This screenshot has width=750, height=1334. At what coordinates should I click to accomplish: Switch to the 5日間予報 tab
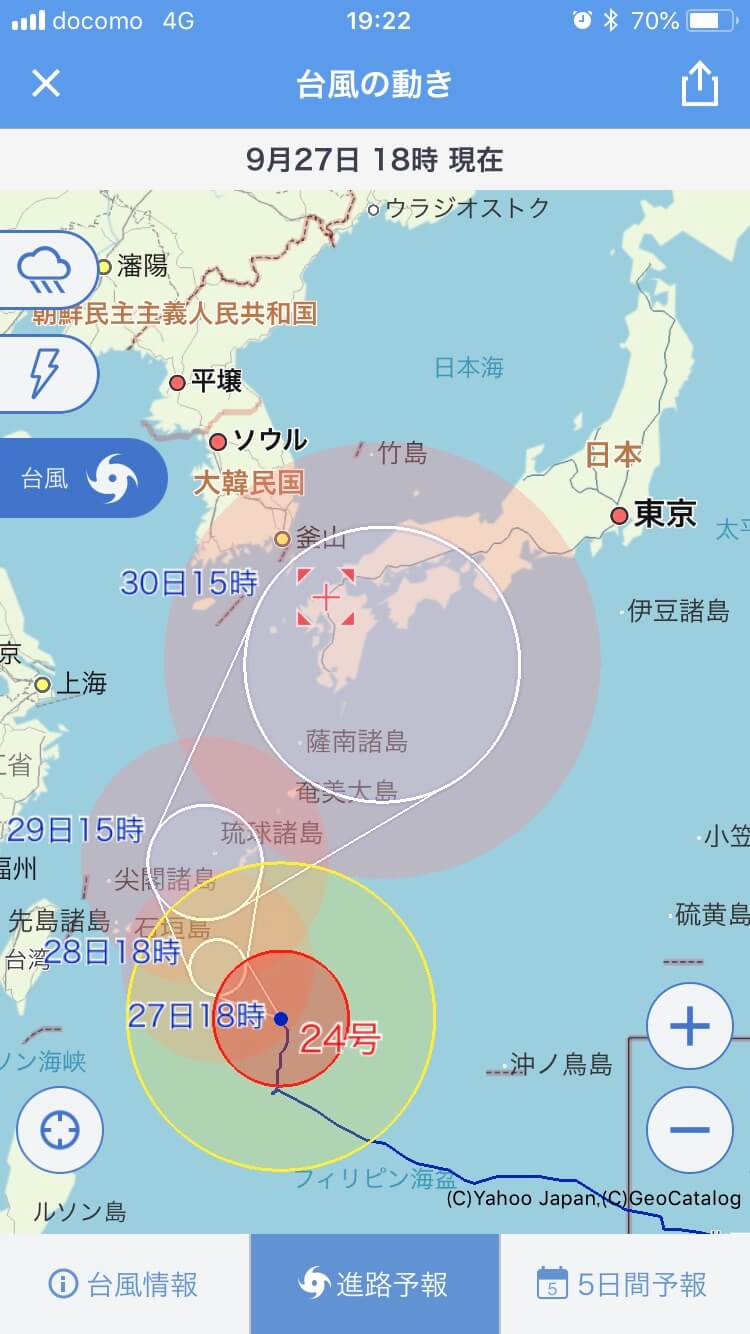click(x=625, y=1284)
